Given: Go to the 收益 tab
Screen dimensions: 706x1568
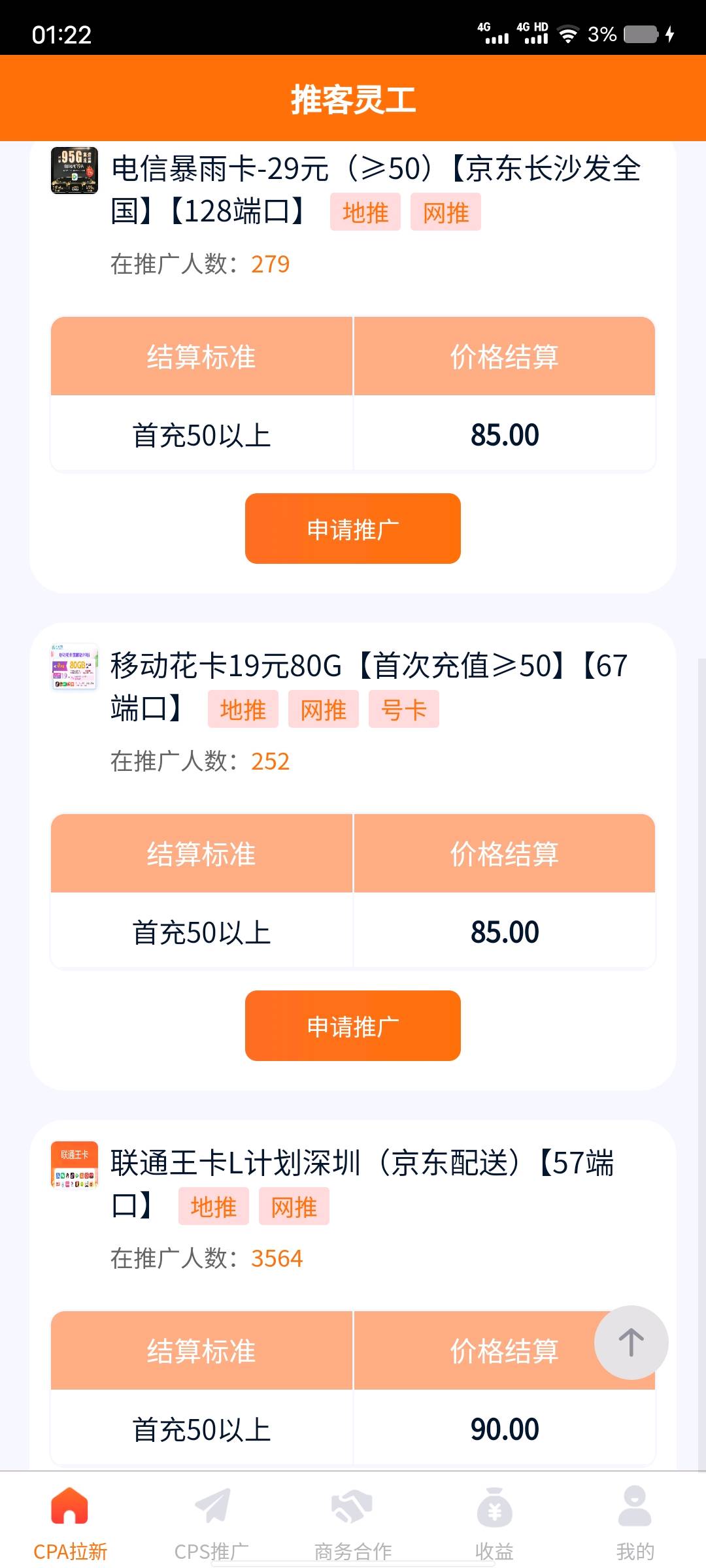Looking at the screenshot, I should [x=494, y=1524].
